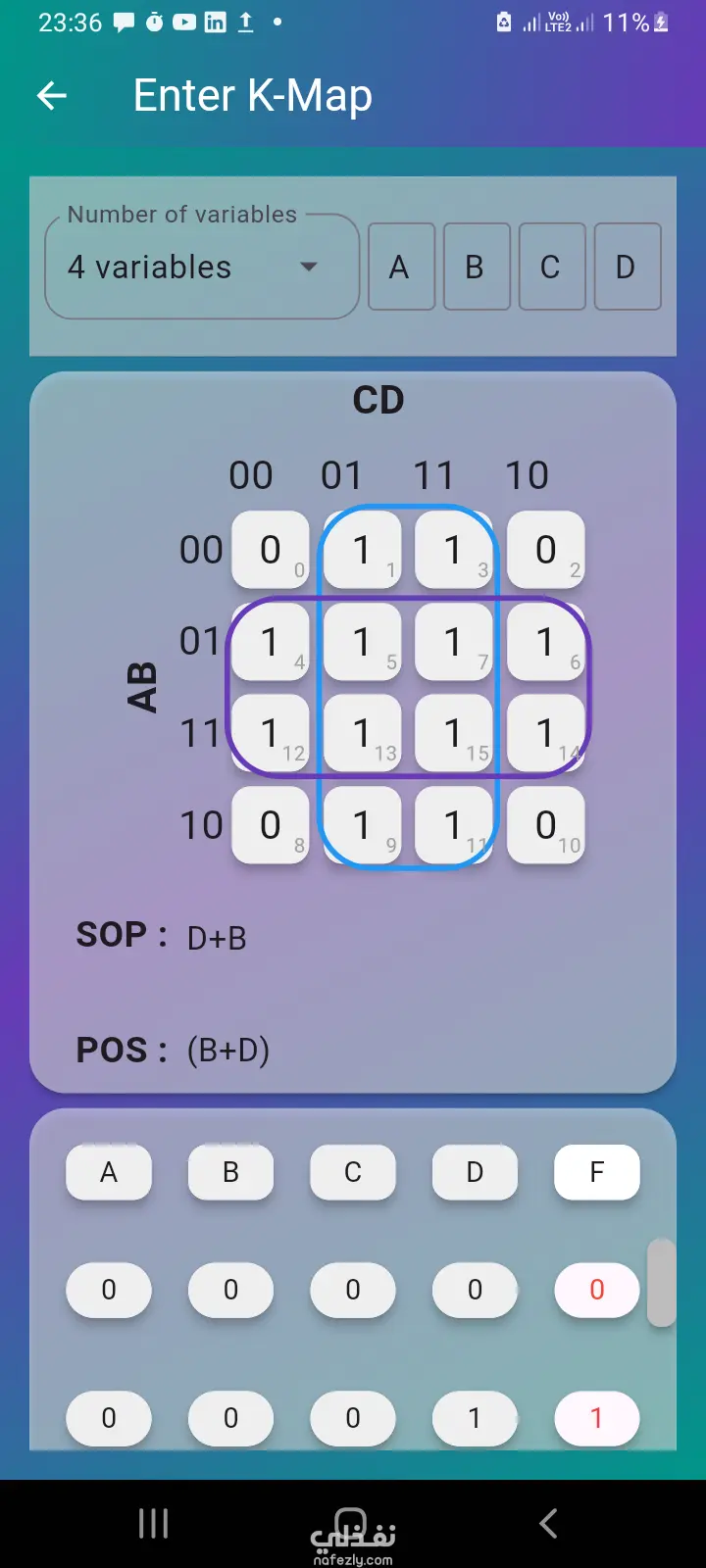Toggle K-map cell number 1
Screen dimensions: 706x1568
[362, 550]
